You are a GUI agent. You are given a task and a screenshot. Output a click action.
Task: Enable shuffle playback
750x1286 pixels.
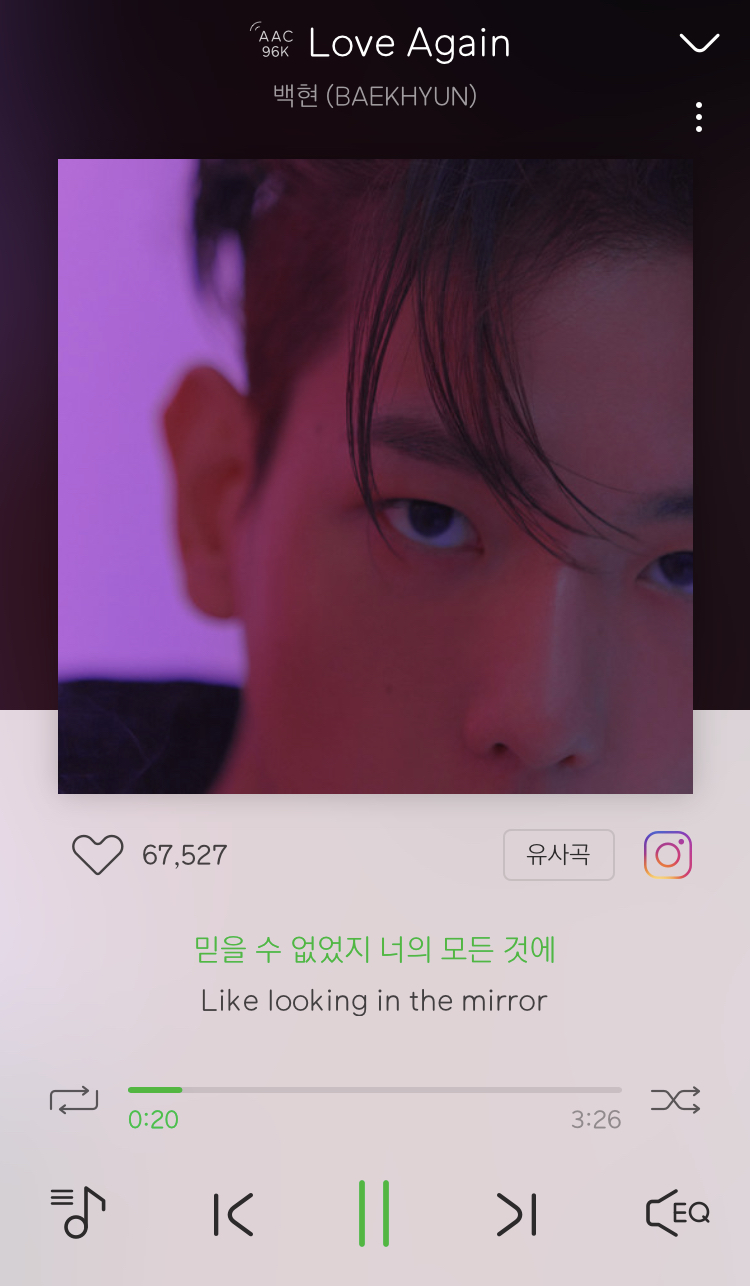676,1099
